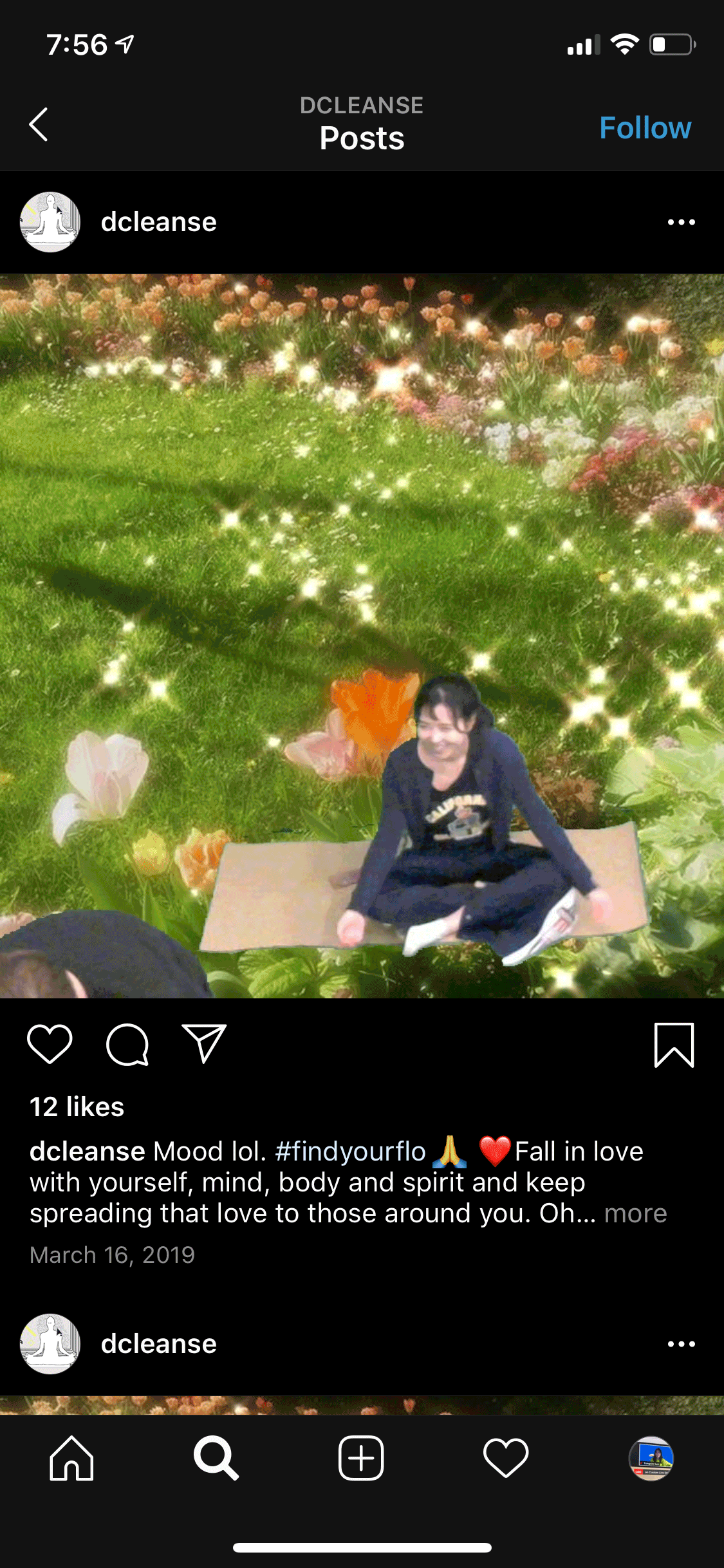Open the flower garden post image
724x1568 pixels.
click(x=362, y=636)
